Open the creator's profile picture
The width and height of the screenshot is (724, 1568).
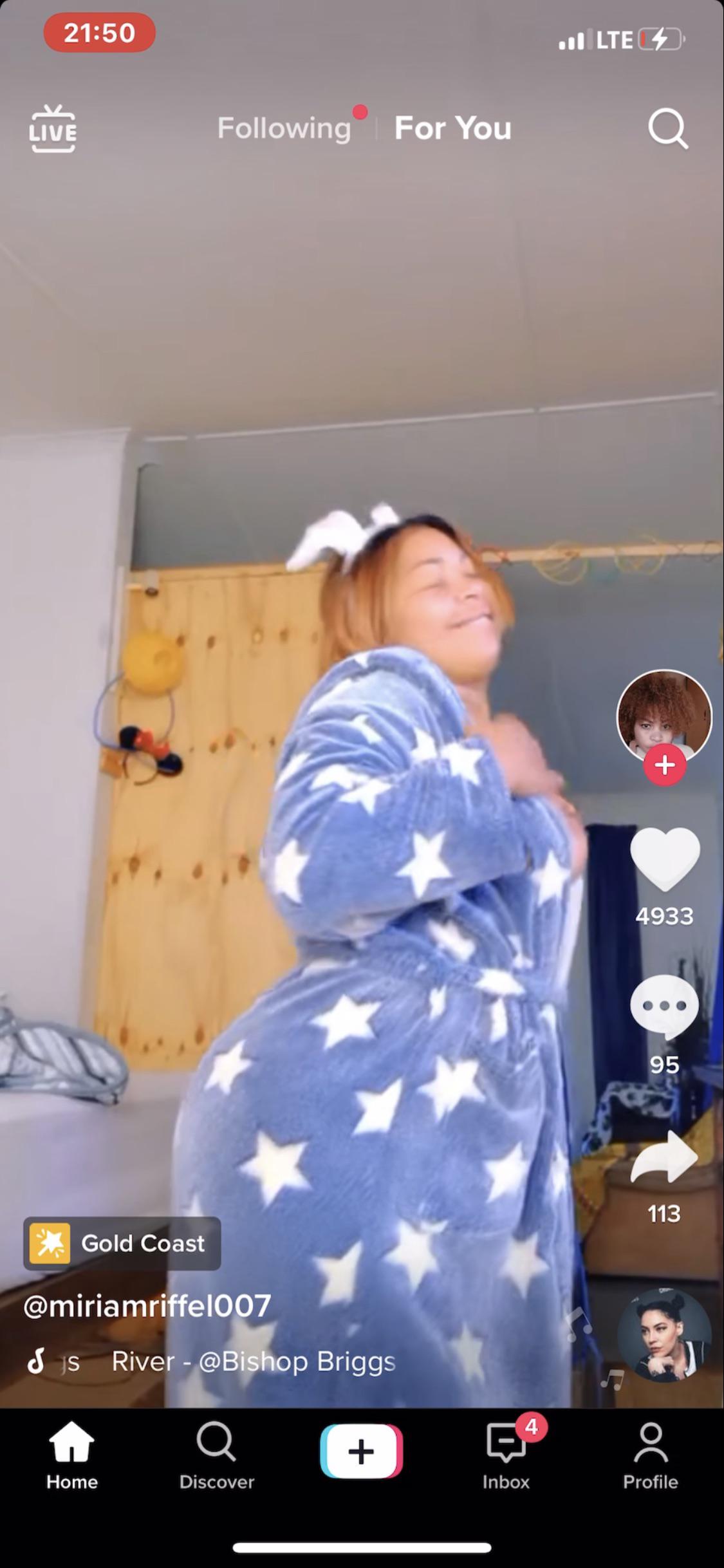(664, 714)
